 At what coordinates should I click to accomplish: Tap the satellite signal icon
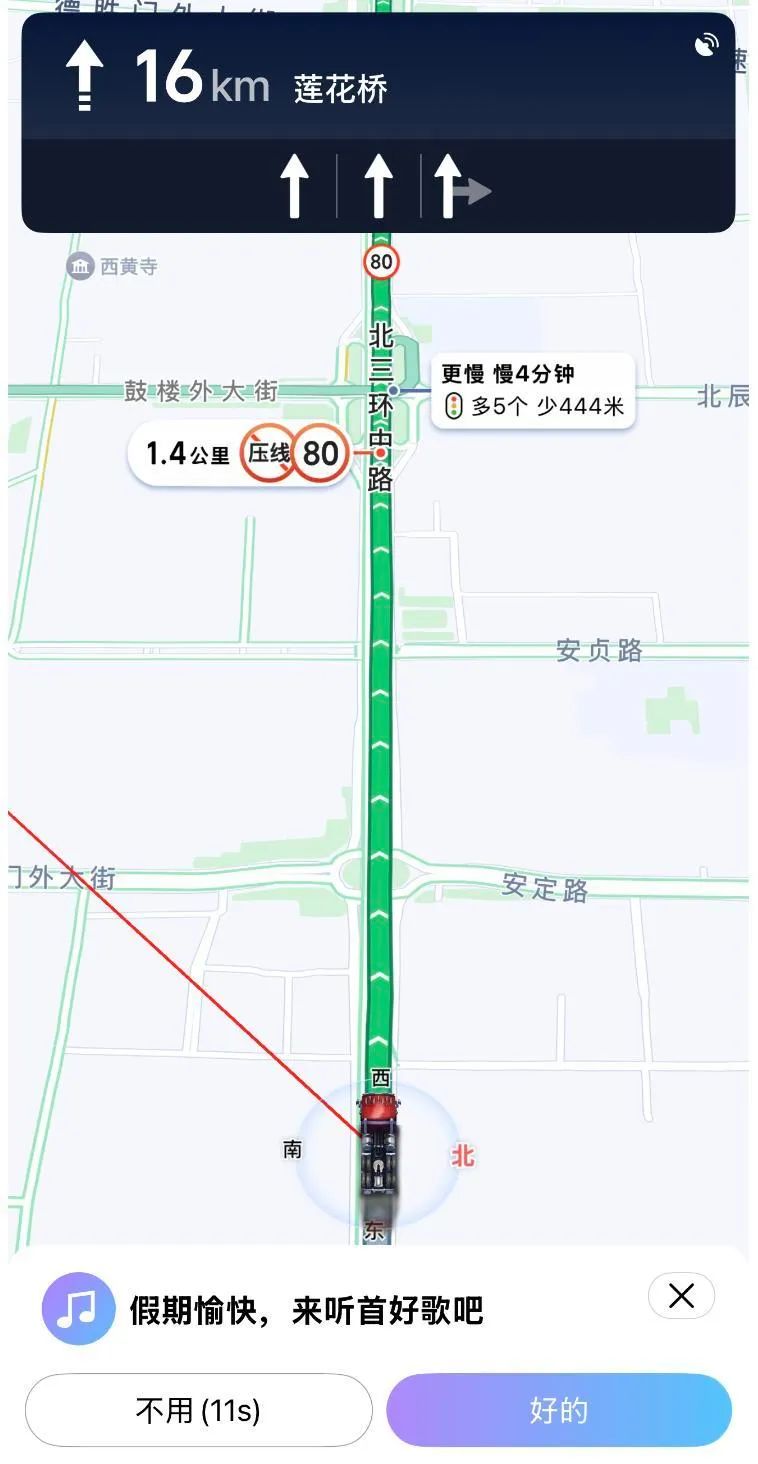[x=707, y=45]
